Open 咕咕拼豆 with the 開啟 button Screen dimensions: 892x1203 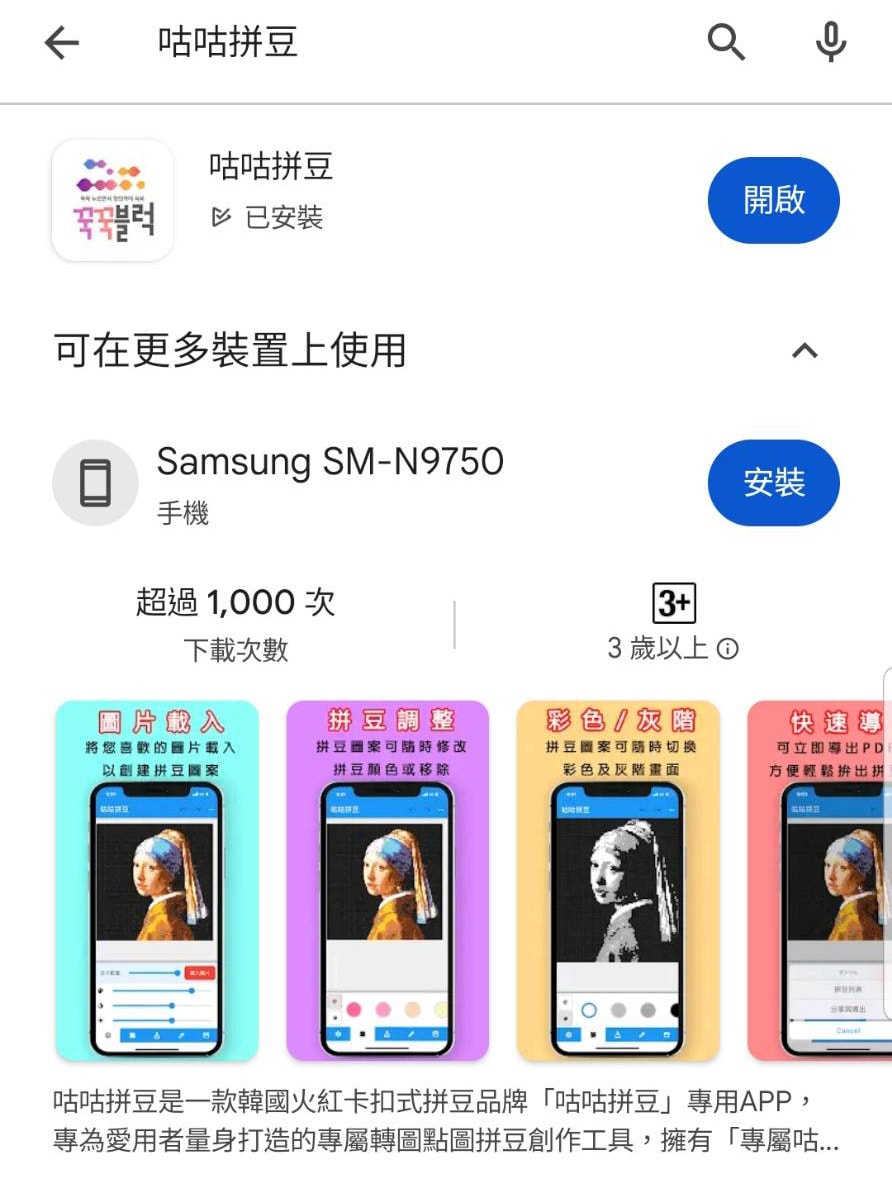(773, 200)
